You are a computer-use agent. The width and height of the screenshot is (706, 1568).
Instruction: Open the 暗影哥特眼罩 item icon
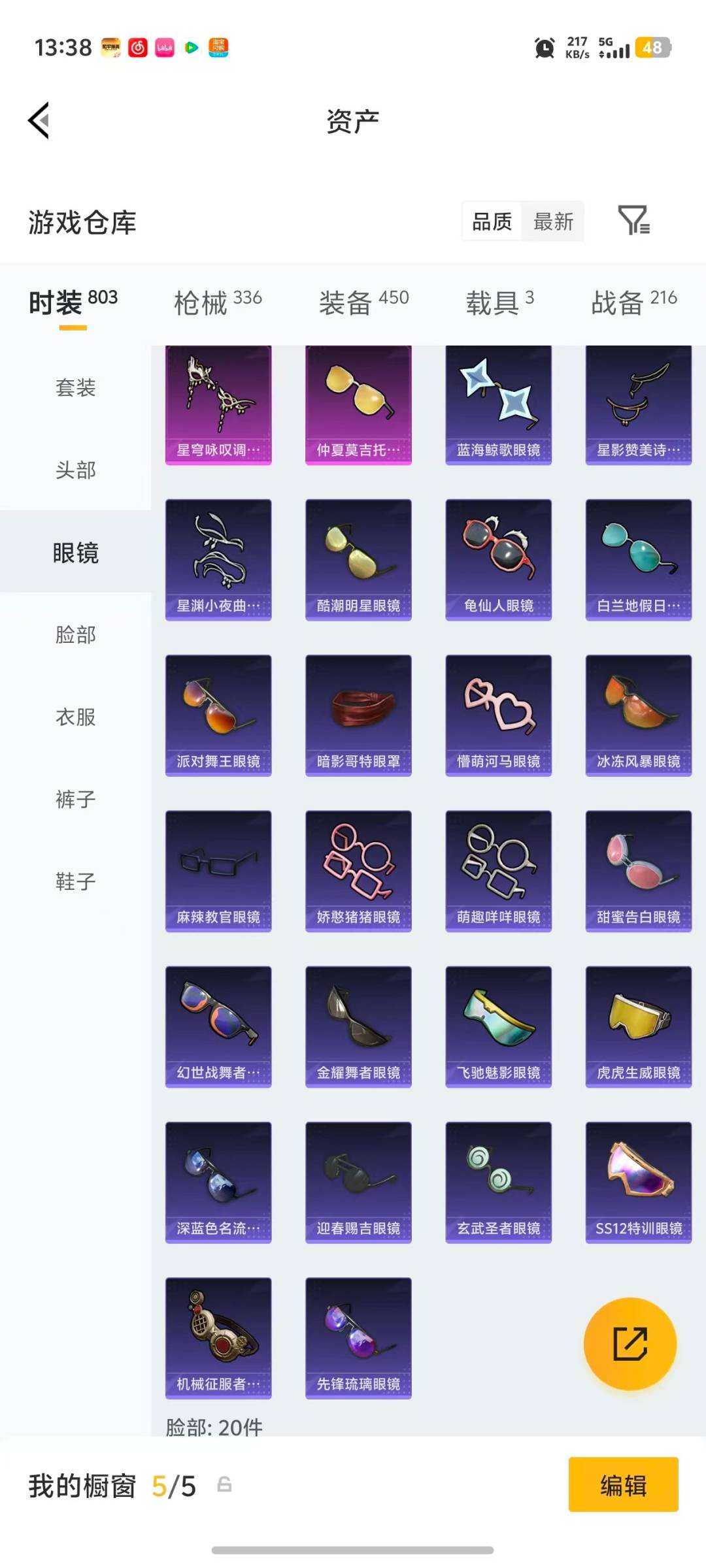point(358,714)
